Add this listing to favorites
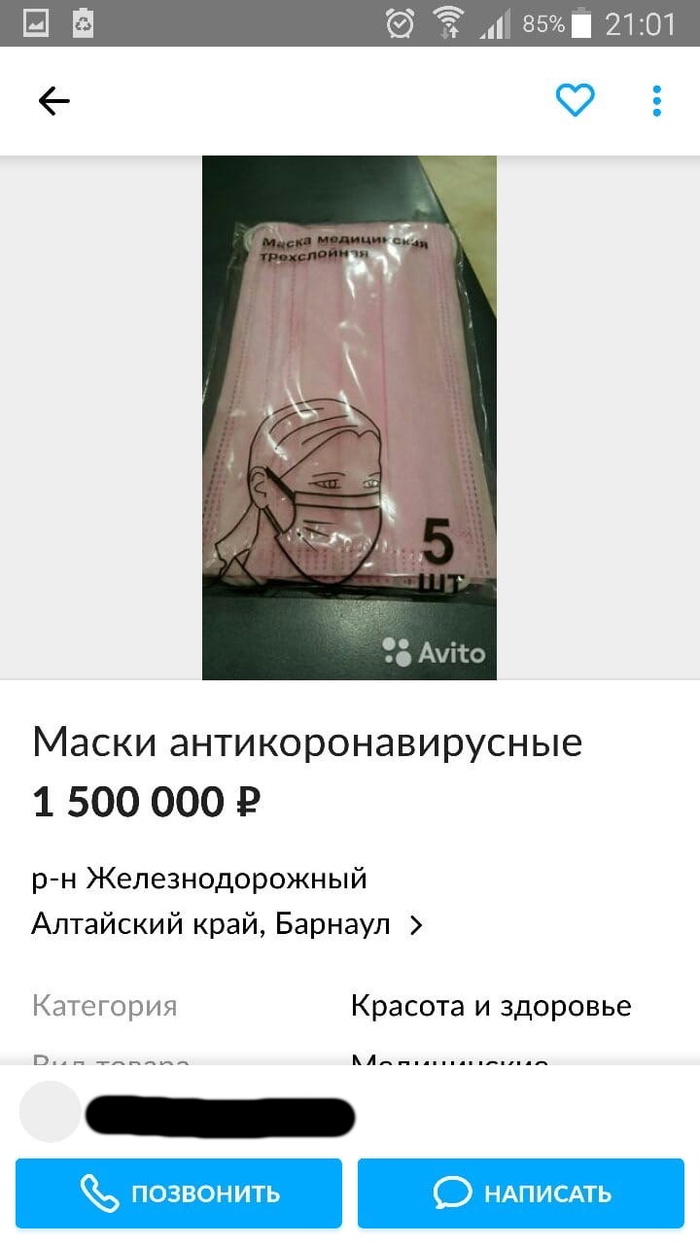The image size is (700, 1244). click(575, 101)
